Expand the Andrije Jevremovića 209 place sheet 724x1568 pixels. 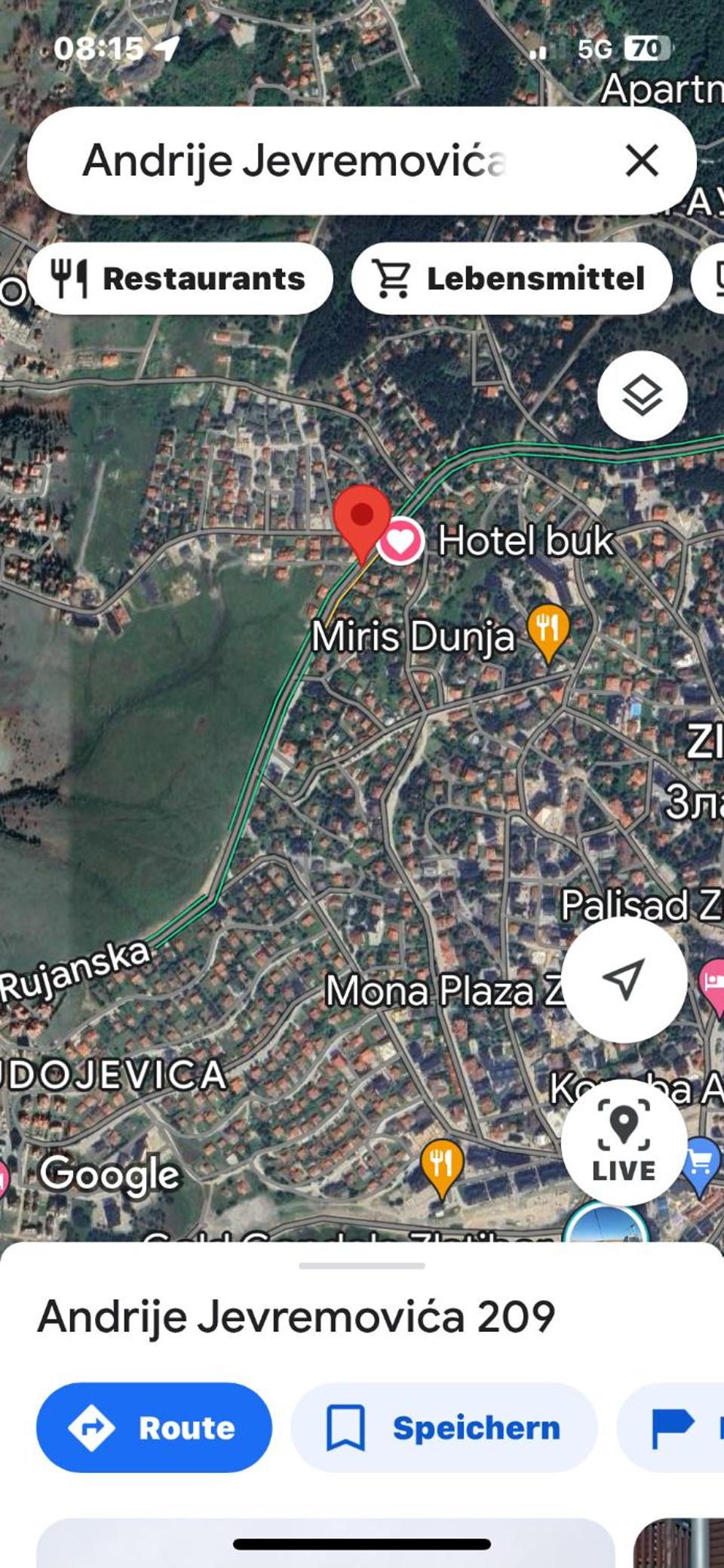[x=362, y=1265]
